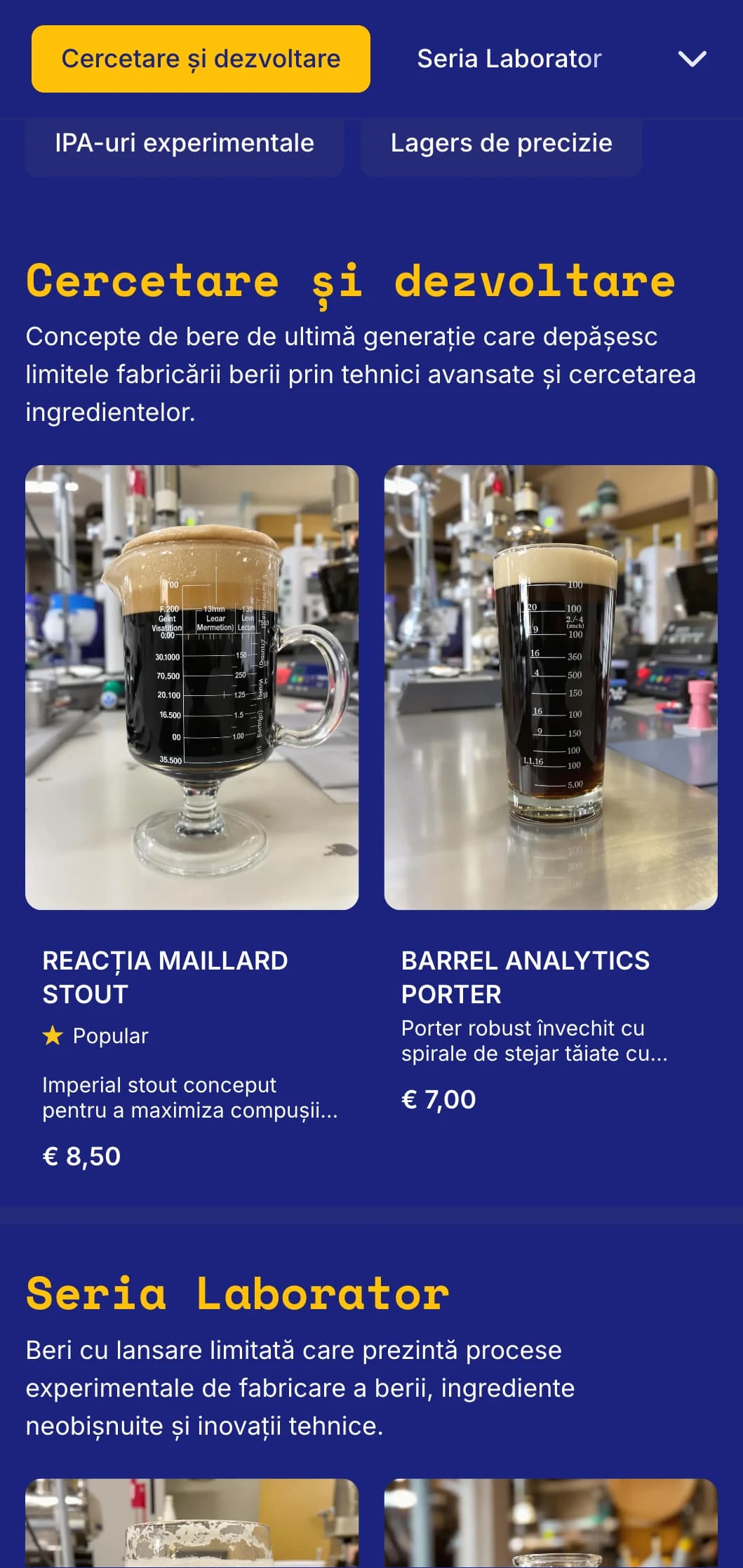Select the Cercetare și dezvoltare tab
This screenshot has height=1568, width=743.
(x=201, y=59)
